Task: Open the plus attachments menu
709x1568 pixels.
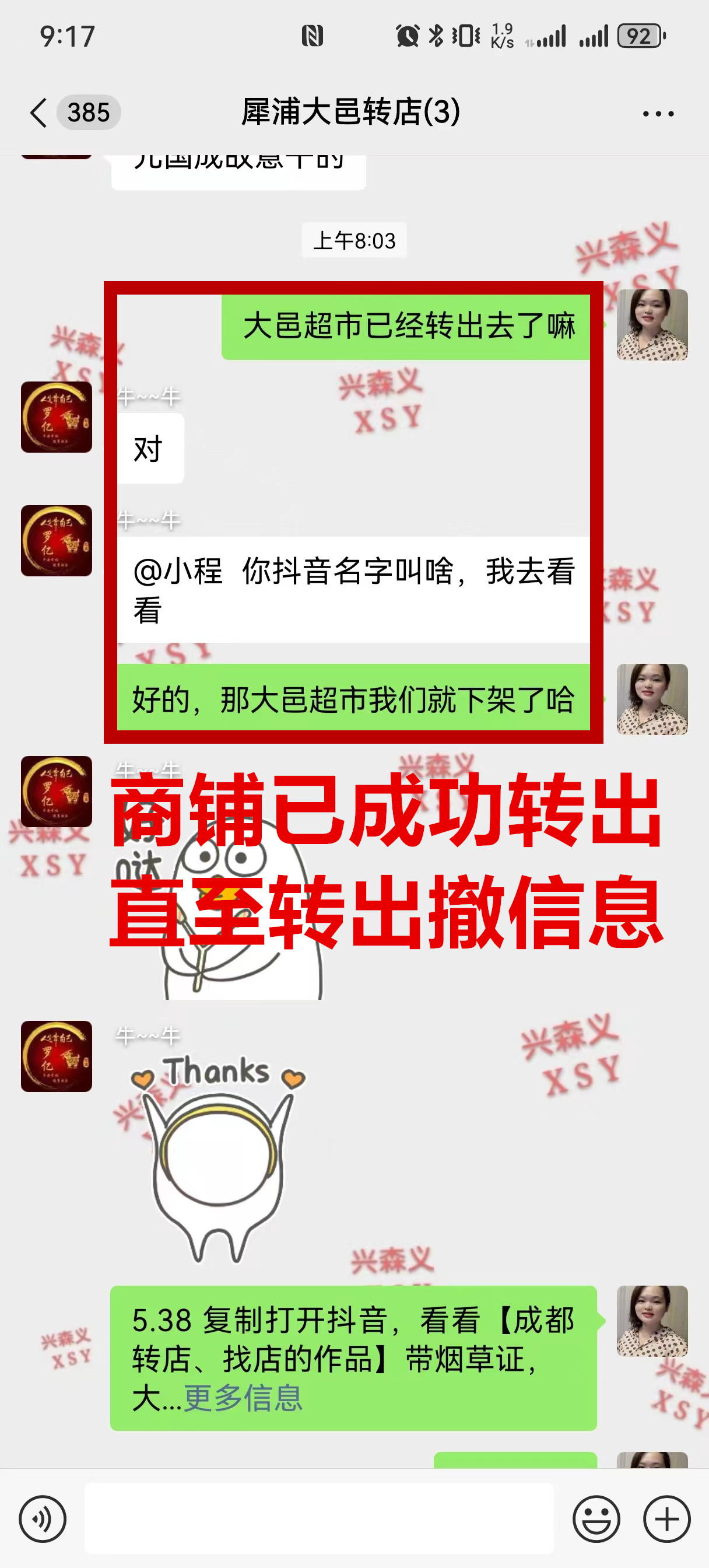Action: [x=666, y=1518]
